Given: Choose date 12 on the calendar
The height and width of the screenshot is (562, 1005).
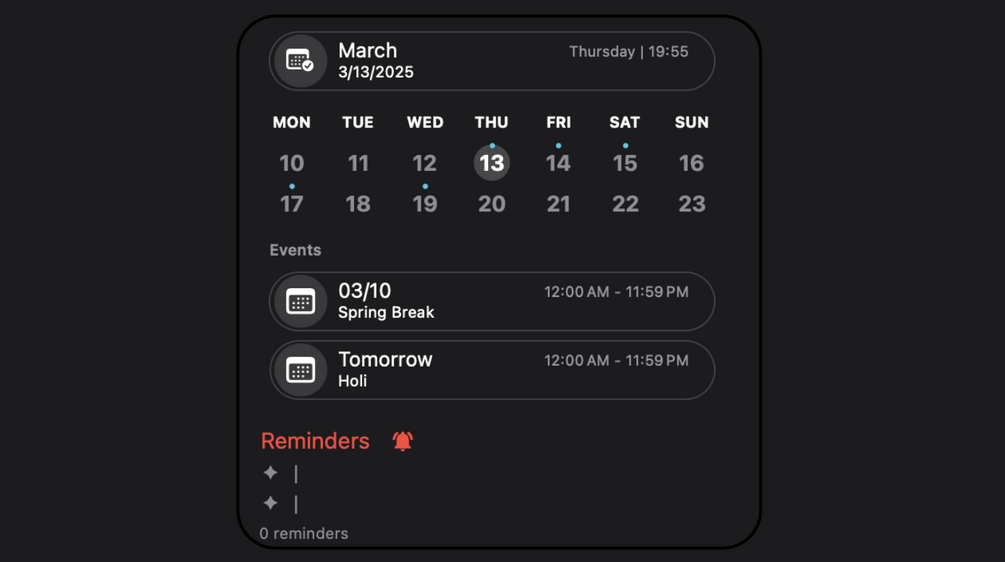Looking at the screenshot, I should click(424, 163).
